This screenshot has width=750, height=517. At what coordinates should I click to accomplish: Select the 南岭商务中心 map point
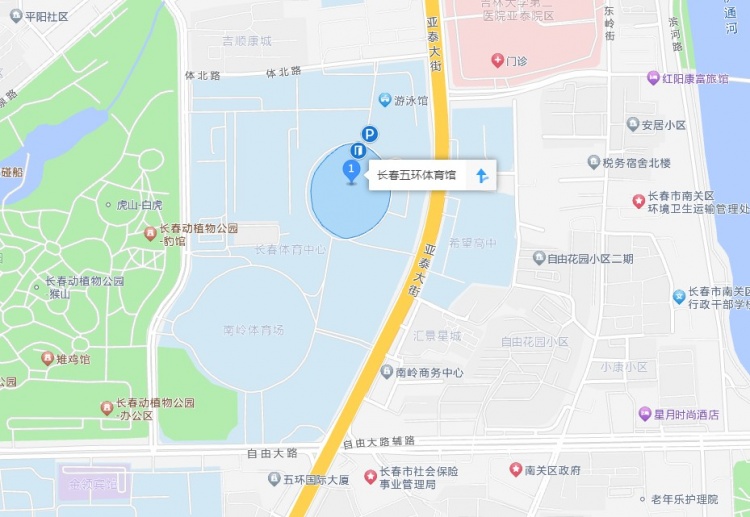tap(387, 372)
